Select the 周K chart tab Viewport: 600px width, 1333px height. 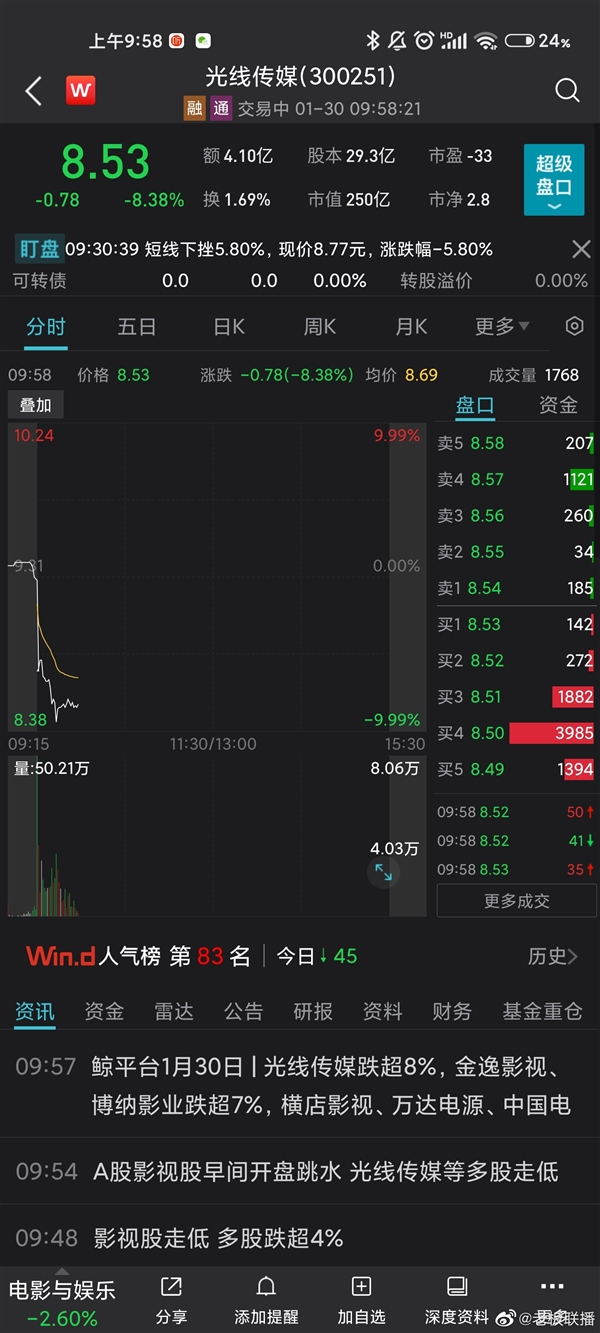pos(320,326)
